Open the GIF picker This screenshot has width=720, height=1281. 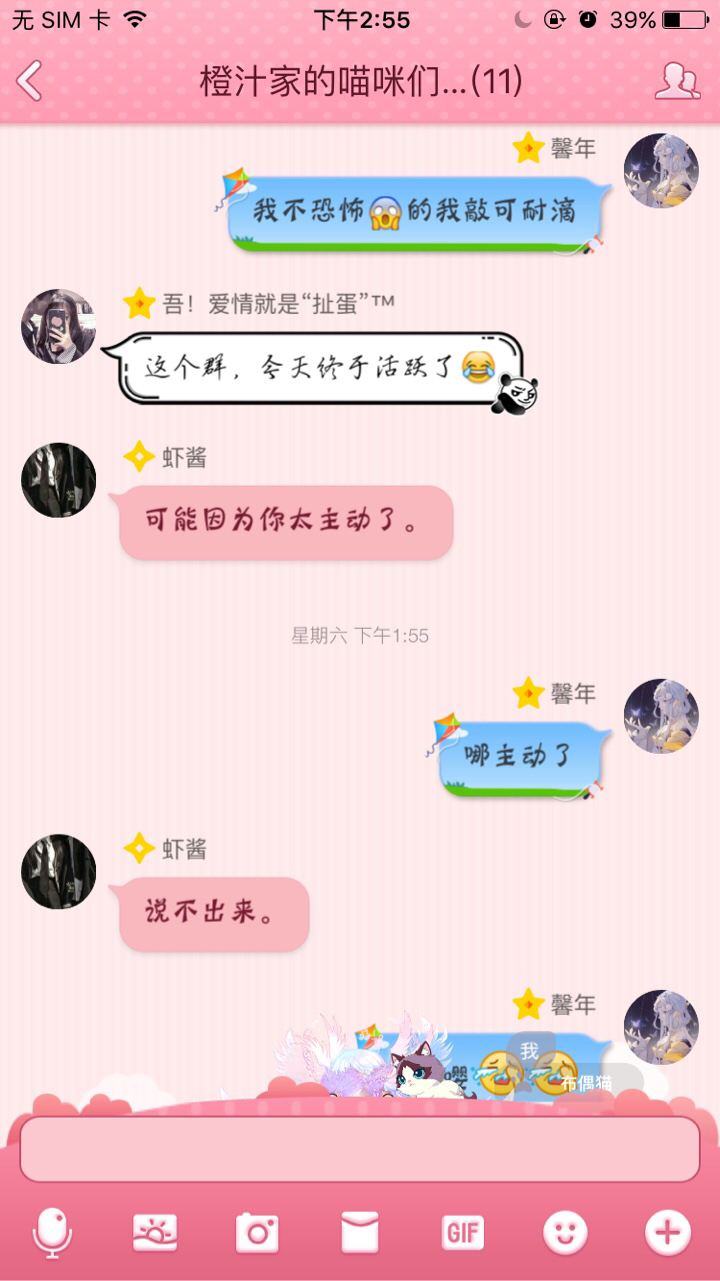[463, 1232]
